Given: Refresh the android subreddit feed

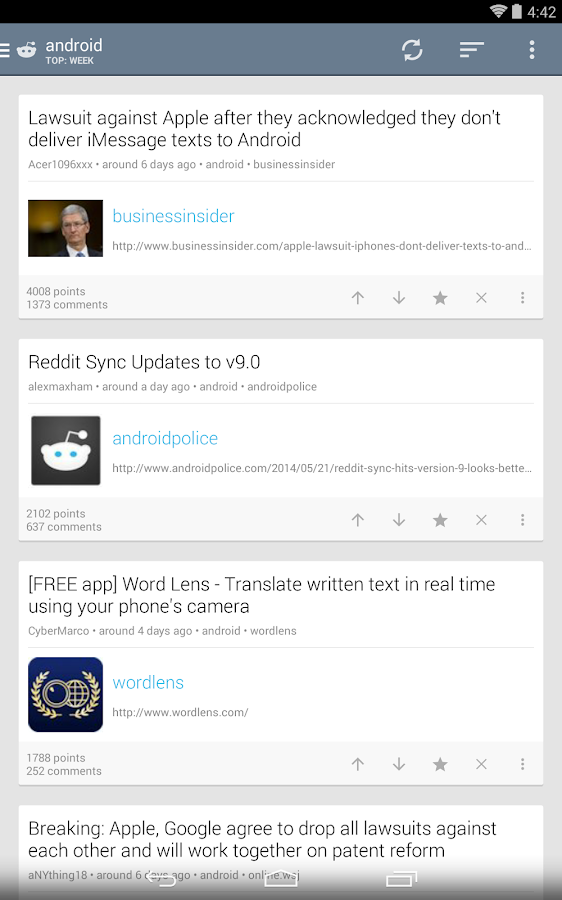Looking at the screenshot, I should [412, 50].
